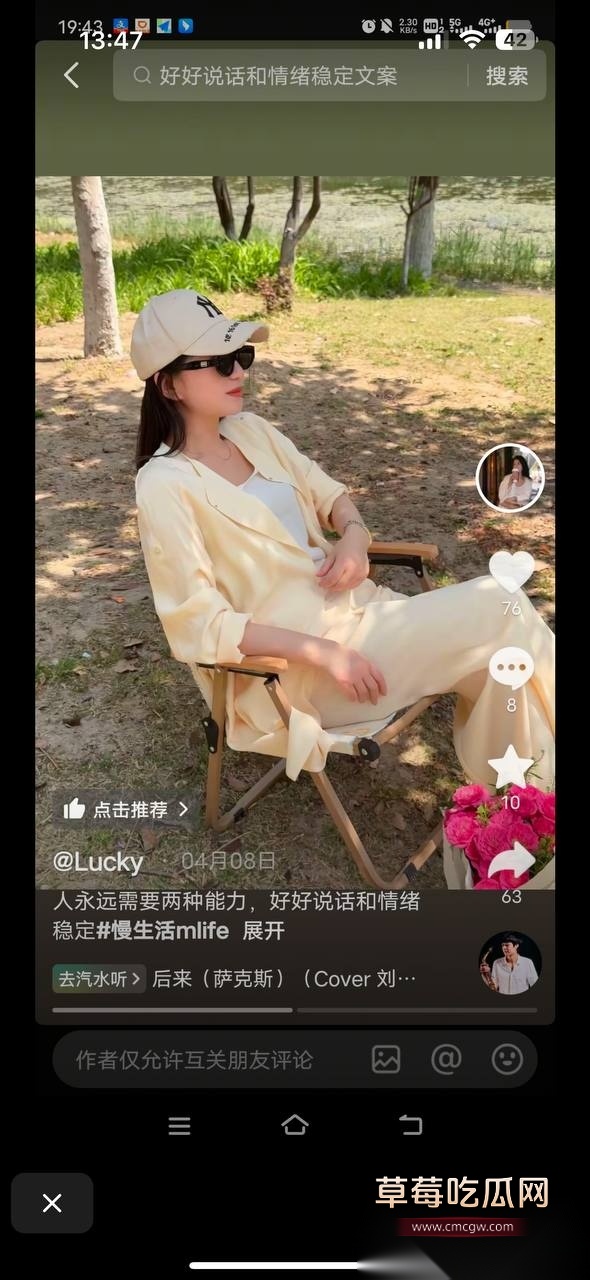This screenshot has width=590, height=1280.
Task: Tap the system home button
Action: 295,1124
